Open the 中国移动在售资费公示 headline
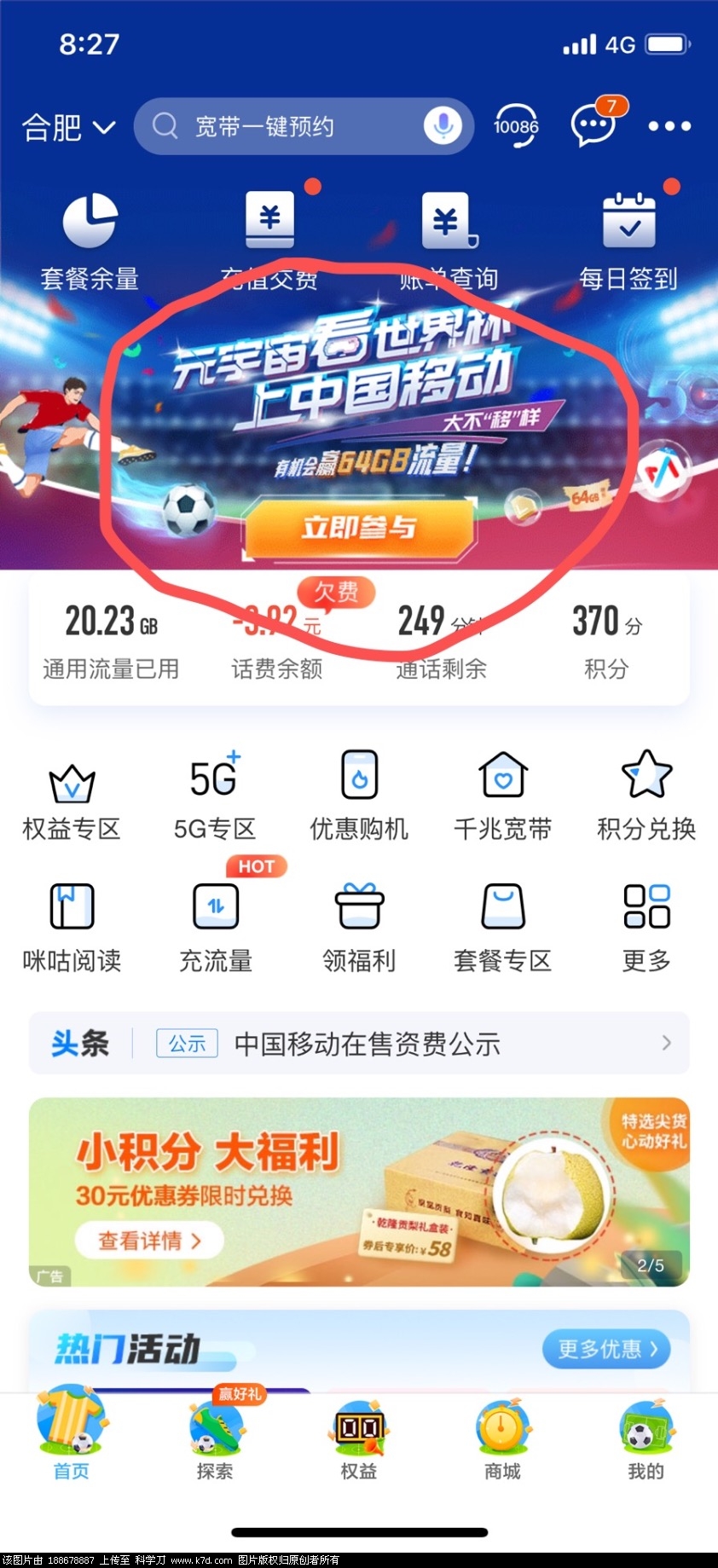Image resolution: width=718 pixels, height=1568 pixels. coord(367,1044)
